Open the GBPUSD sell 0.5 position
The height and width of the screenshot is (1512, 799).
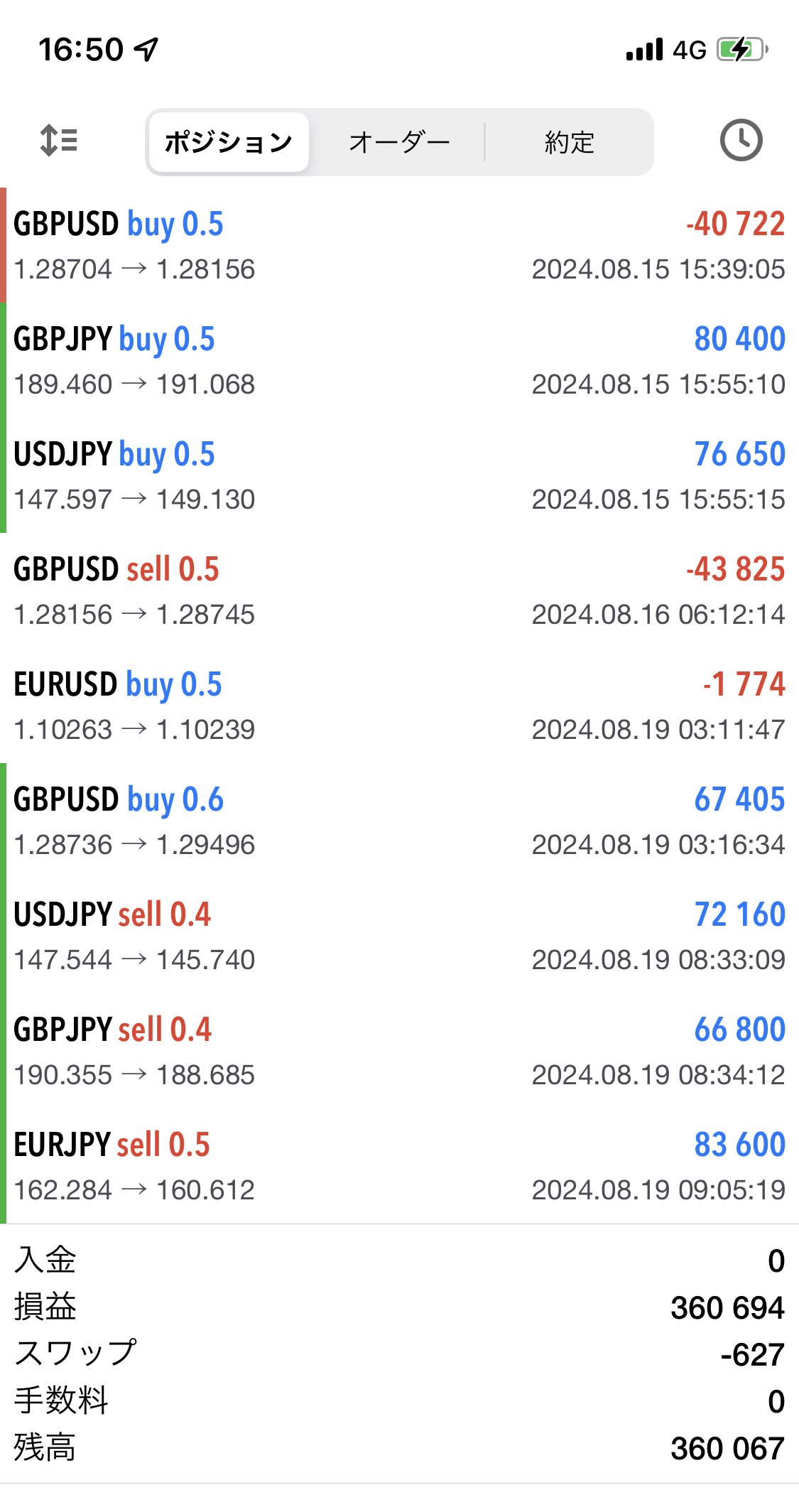coord(399,591)
